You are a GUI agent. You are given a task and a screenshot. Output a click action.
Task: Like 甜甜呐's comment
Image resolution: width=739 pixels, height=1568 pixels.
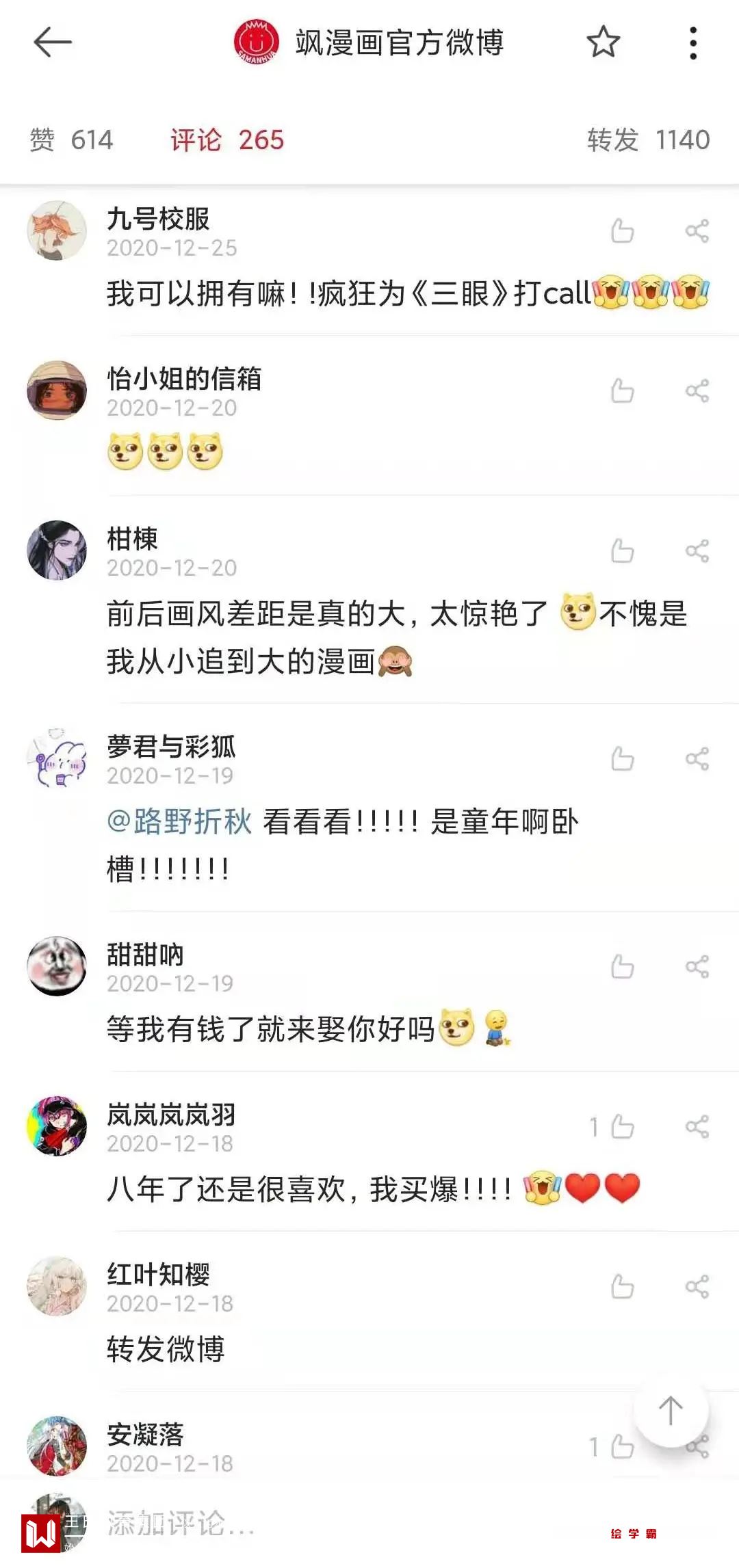point(622,967)
